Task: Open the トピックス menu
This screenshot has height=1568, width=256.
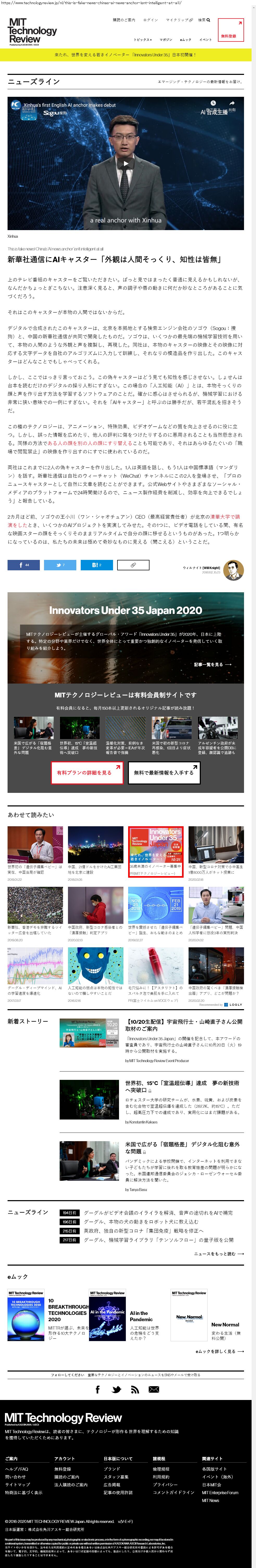Action: (x=142, y=40)
